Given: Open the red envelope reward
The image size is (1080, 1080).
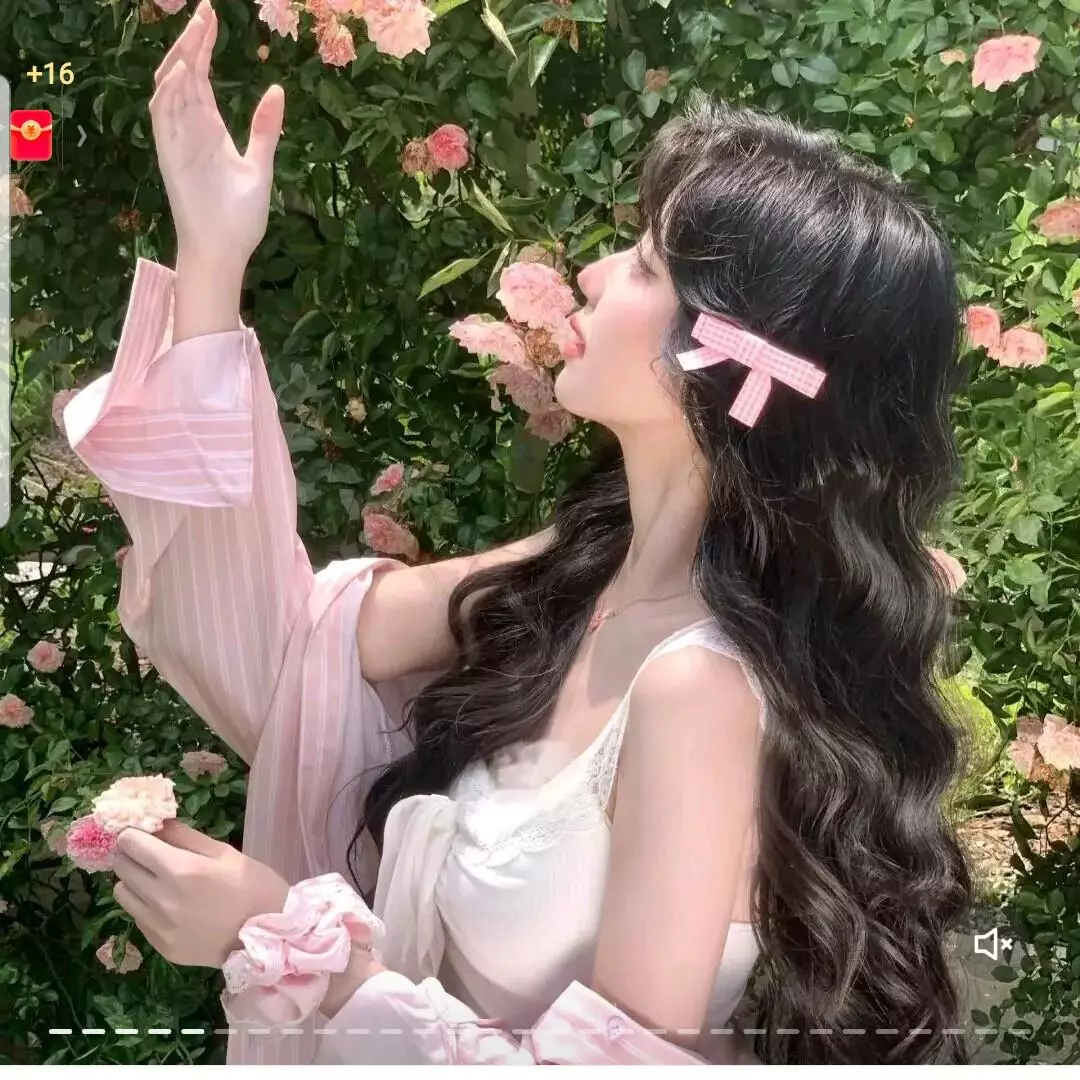Looking at the screenshot, I should pos(31,135).
